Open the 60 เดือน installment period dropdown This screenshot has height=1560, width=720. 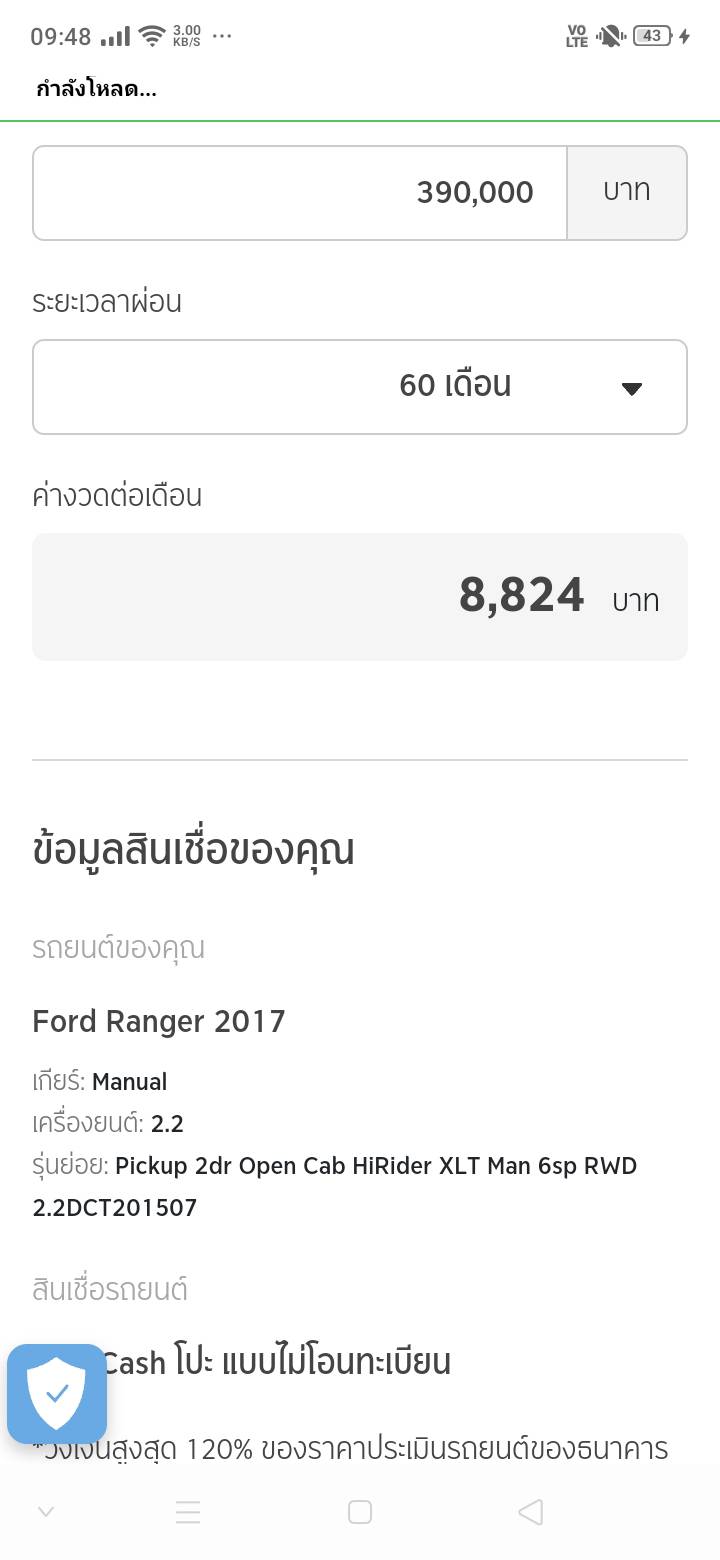click(x=360, y=387)
